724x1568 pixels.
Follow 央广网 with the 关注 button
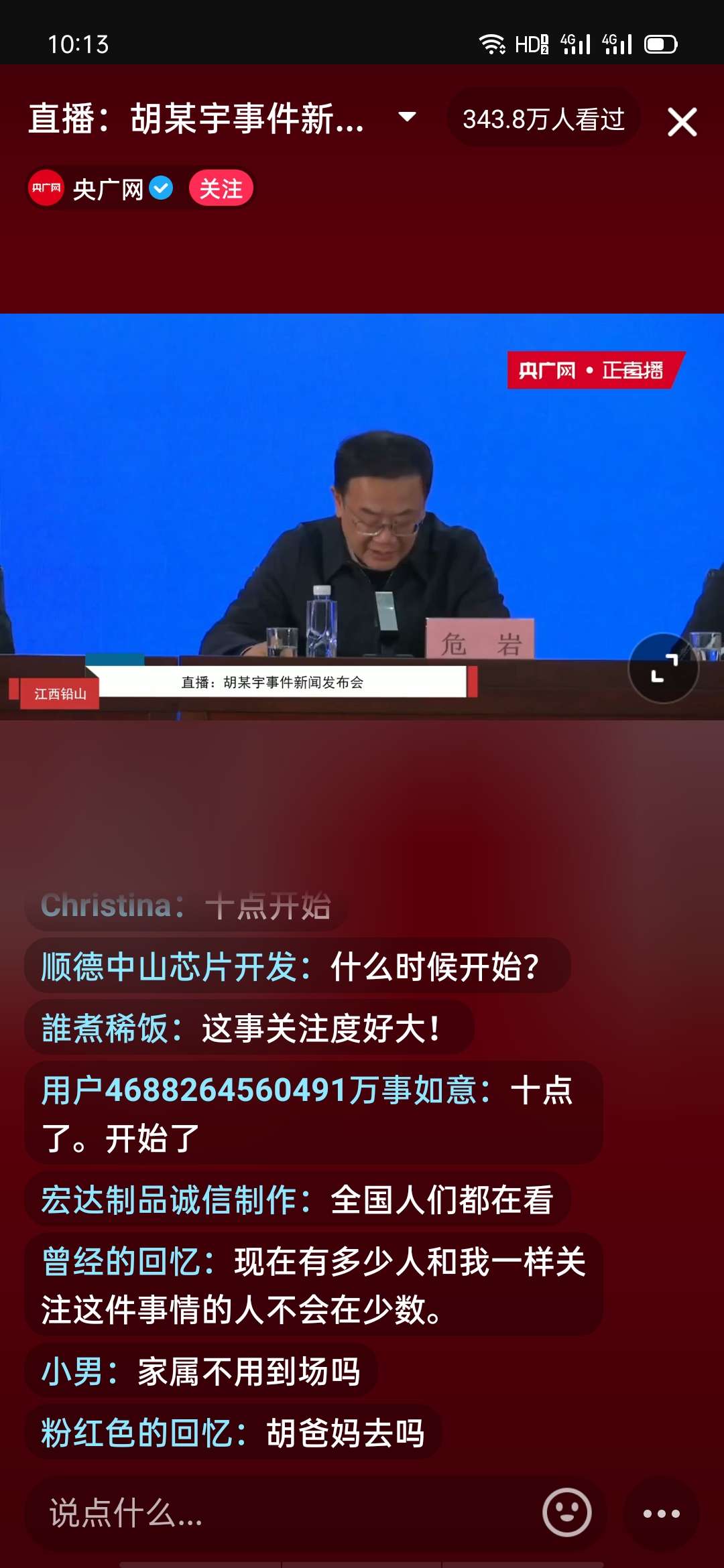221,189
